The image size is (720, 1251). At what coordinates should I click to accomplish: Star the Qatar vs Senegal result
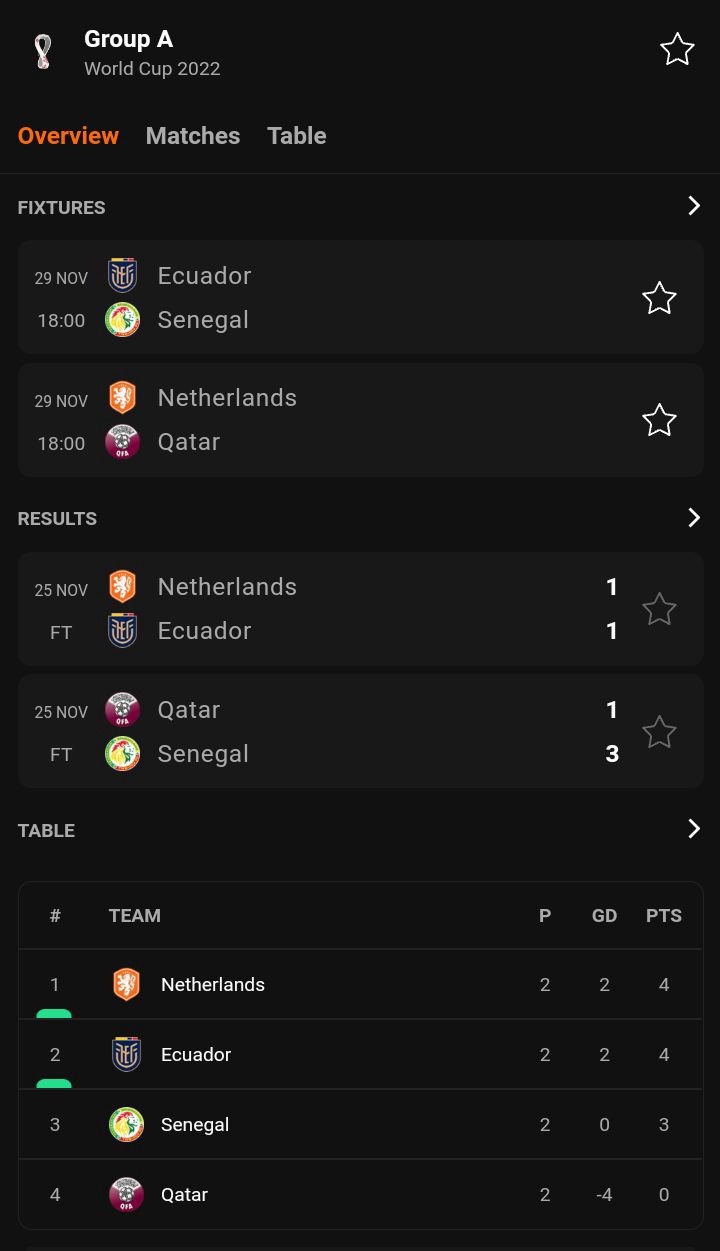click(659, 732)
